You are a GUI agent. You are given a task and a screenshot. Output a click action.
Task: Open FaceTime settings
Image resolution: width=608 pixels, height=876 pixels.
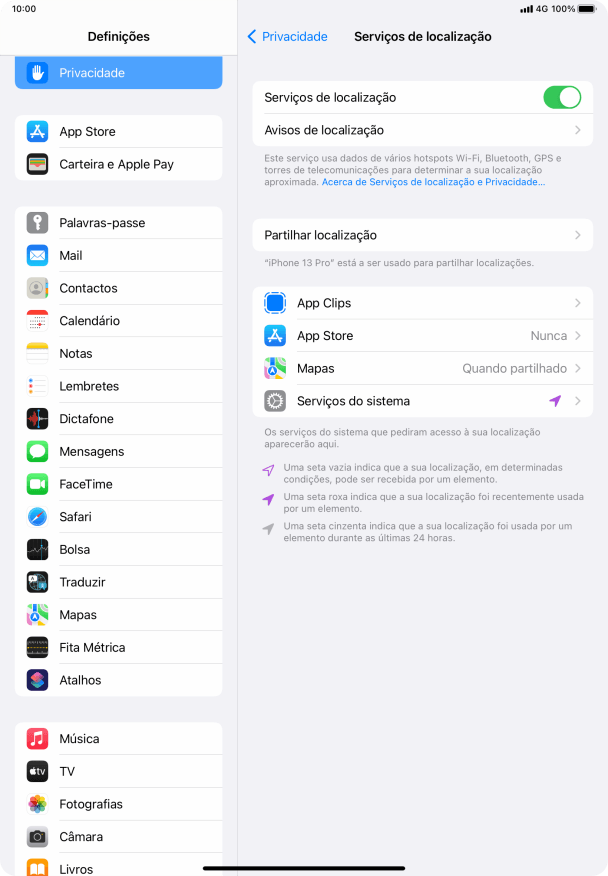point(118,484)
